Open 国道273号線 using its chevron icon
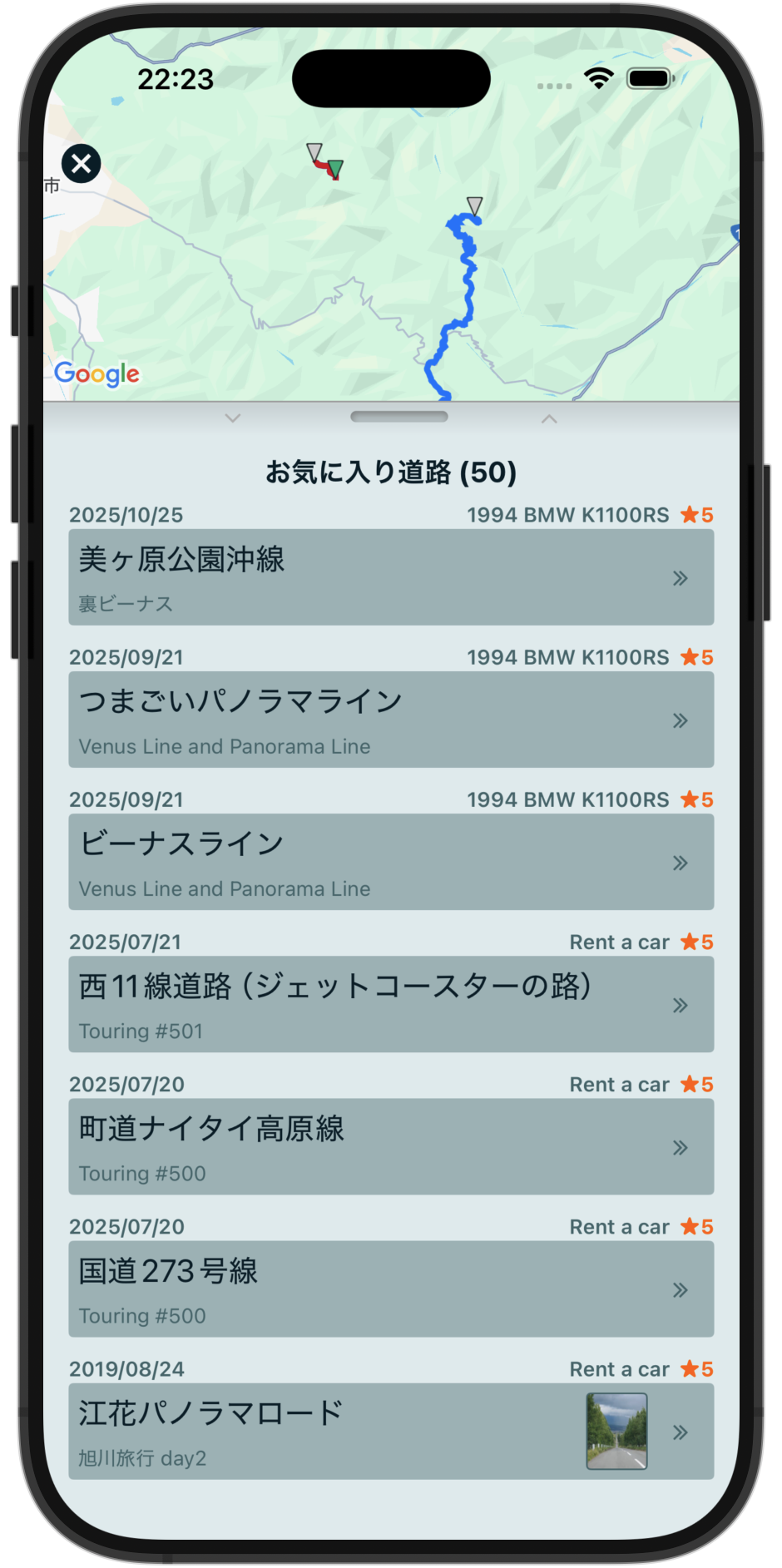 click(x=681, y=1289)
